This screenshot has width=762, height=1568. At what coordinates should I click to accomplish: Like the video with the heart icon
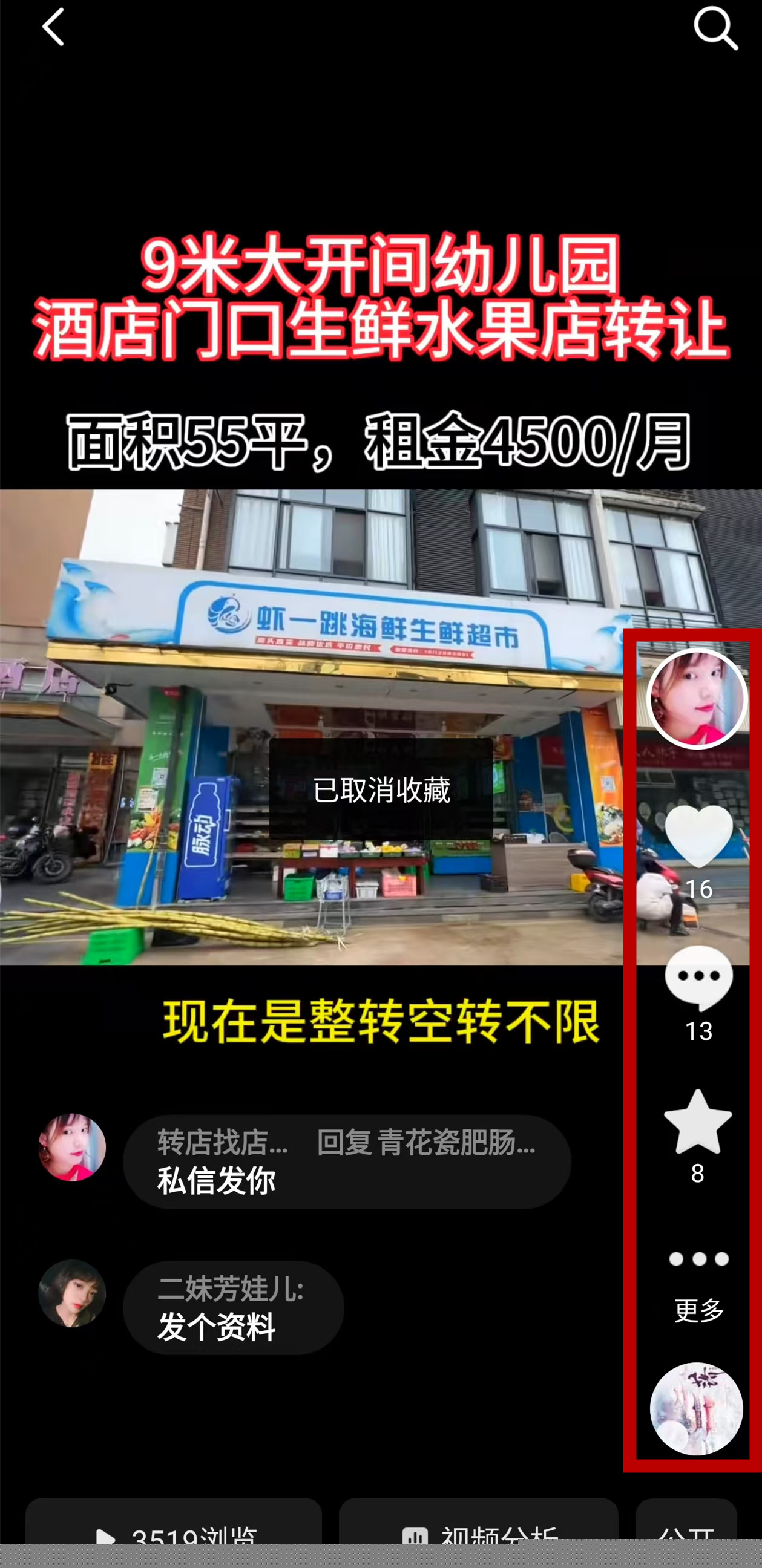click(698, 836)
